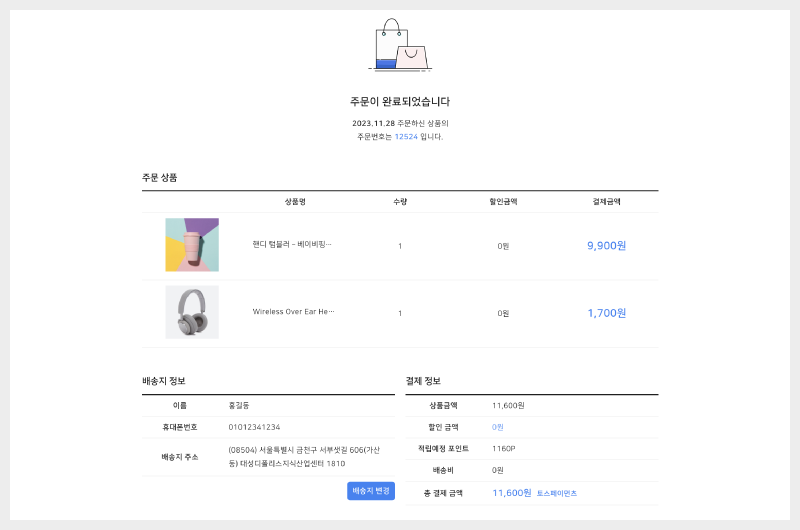Open the tumbler product thumbnail
800x530 pixels.
pyautogui.click(x=192, y=245)
